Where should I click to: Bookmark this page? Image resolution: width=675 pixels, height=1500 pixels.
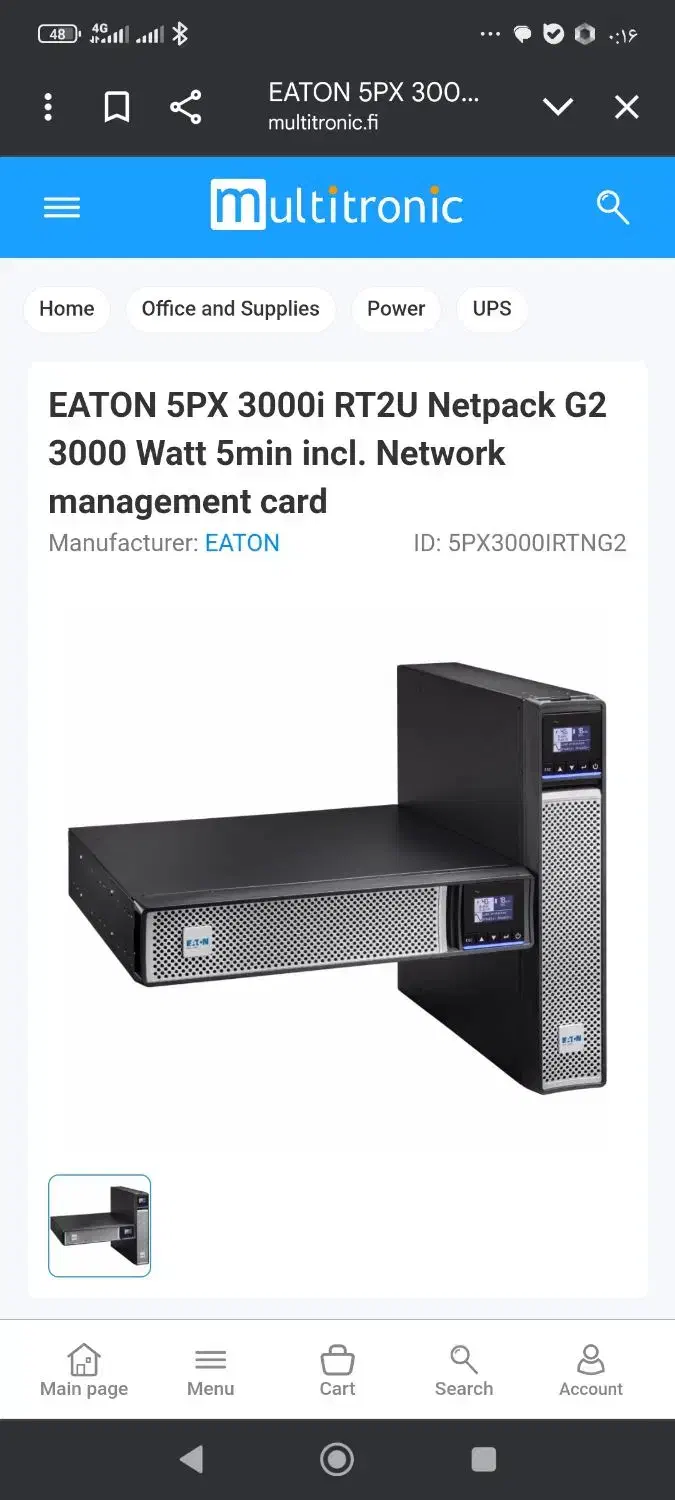(117, 107)
